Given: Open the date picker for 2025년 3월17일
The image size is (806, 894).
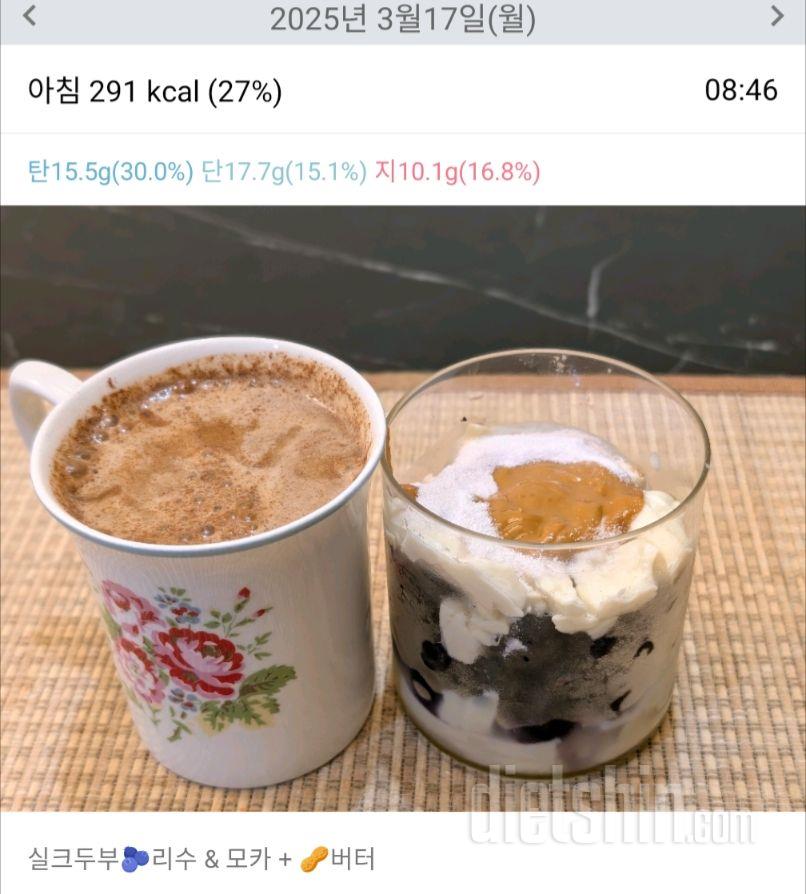Looking at the screenshot, I should click(x=402, y=18).
